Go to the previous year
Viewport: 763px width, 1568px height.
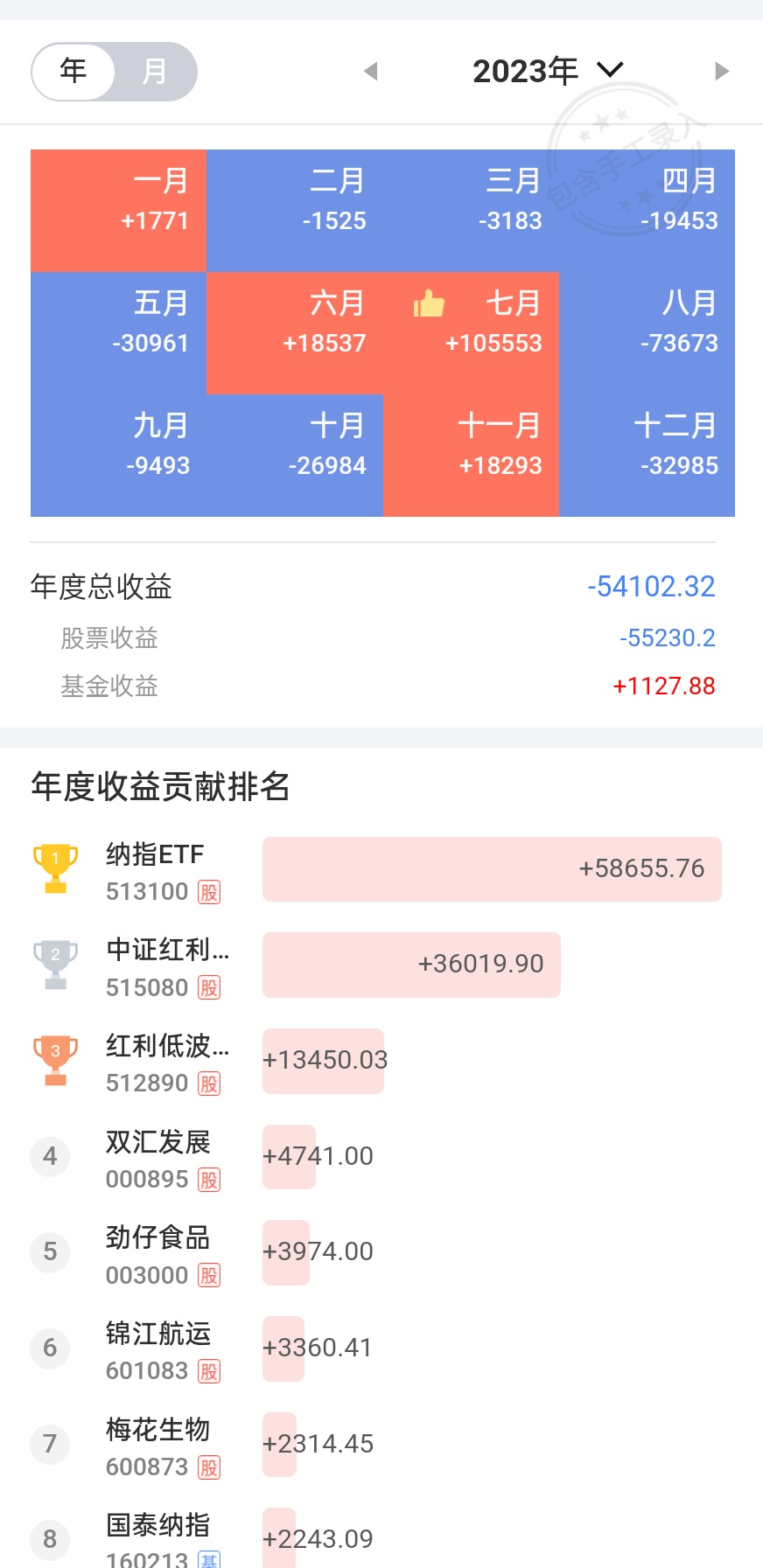(371, 71)
